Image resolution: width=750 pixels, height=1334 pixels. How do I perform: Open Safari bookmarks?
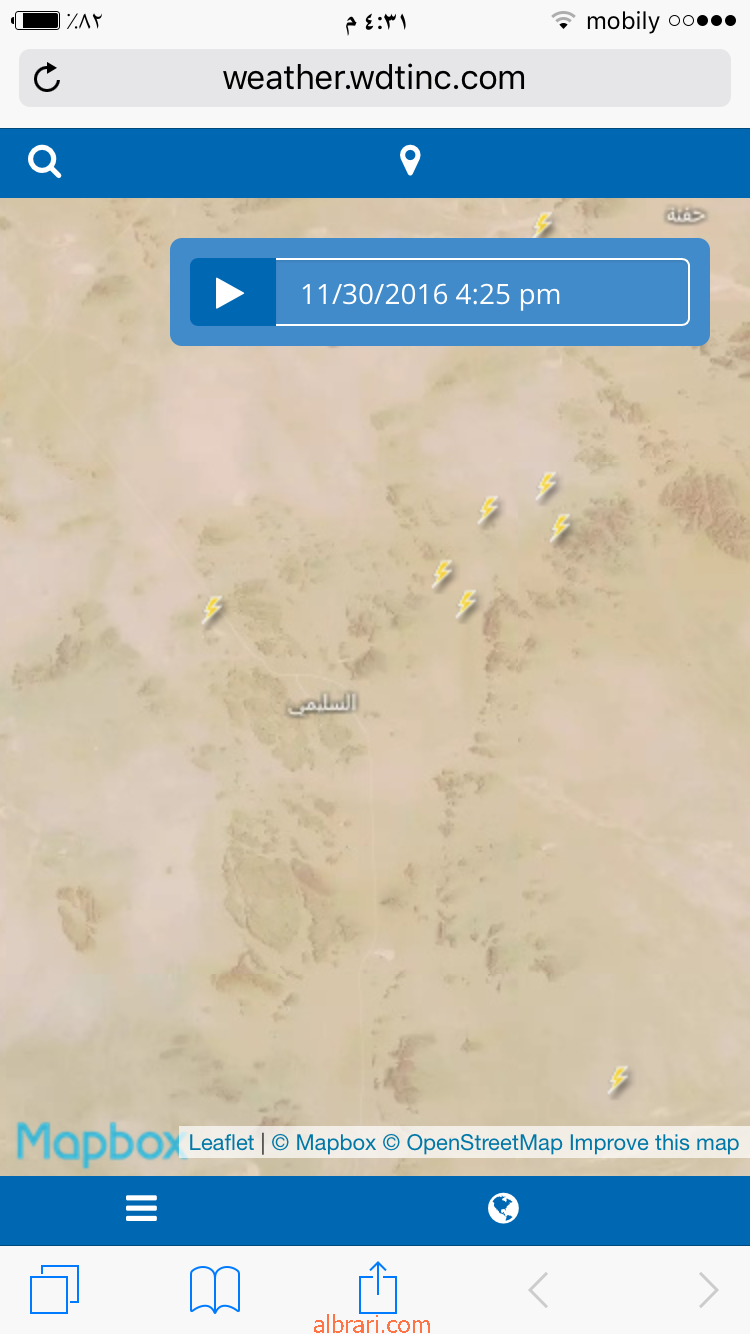215,1290
